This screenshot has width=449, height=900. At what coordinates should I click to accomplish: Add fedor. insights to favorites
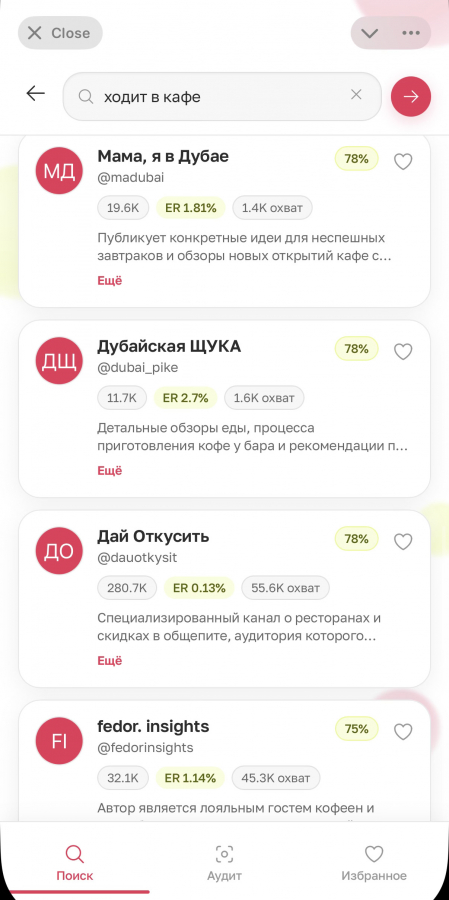click(403, 732)
